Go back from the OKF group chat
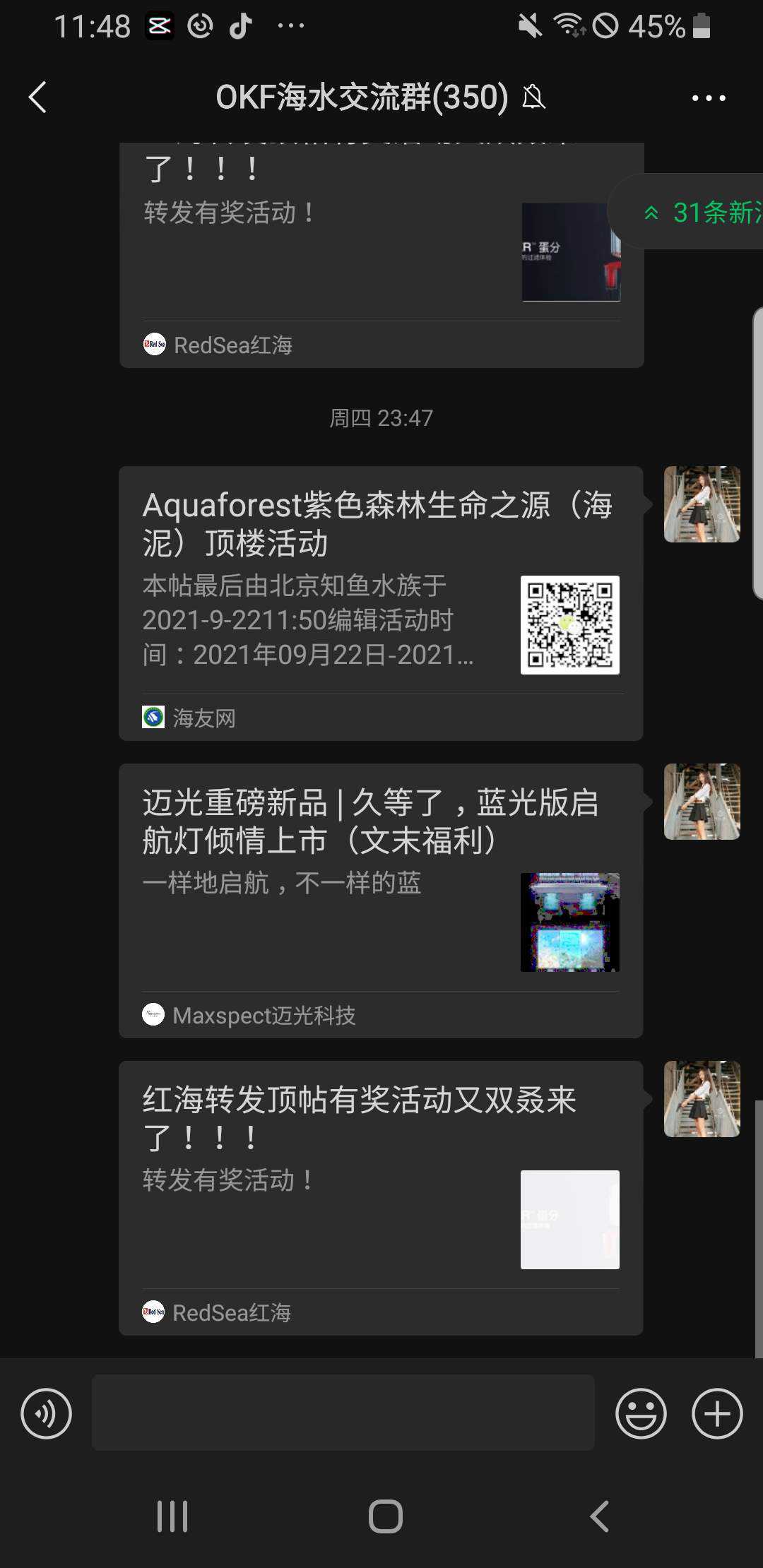 click(x=38, y=97)
